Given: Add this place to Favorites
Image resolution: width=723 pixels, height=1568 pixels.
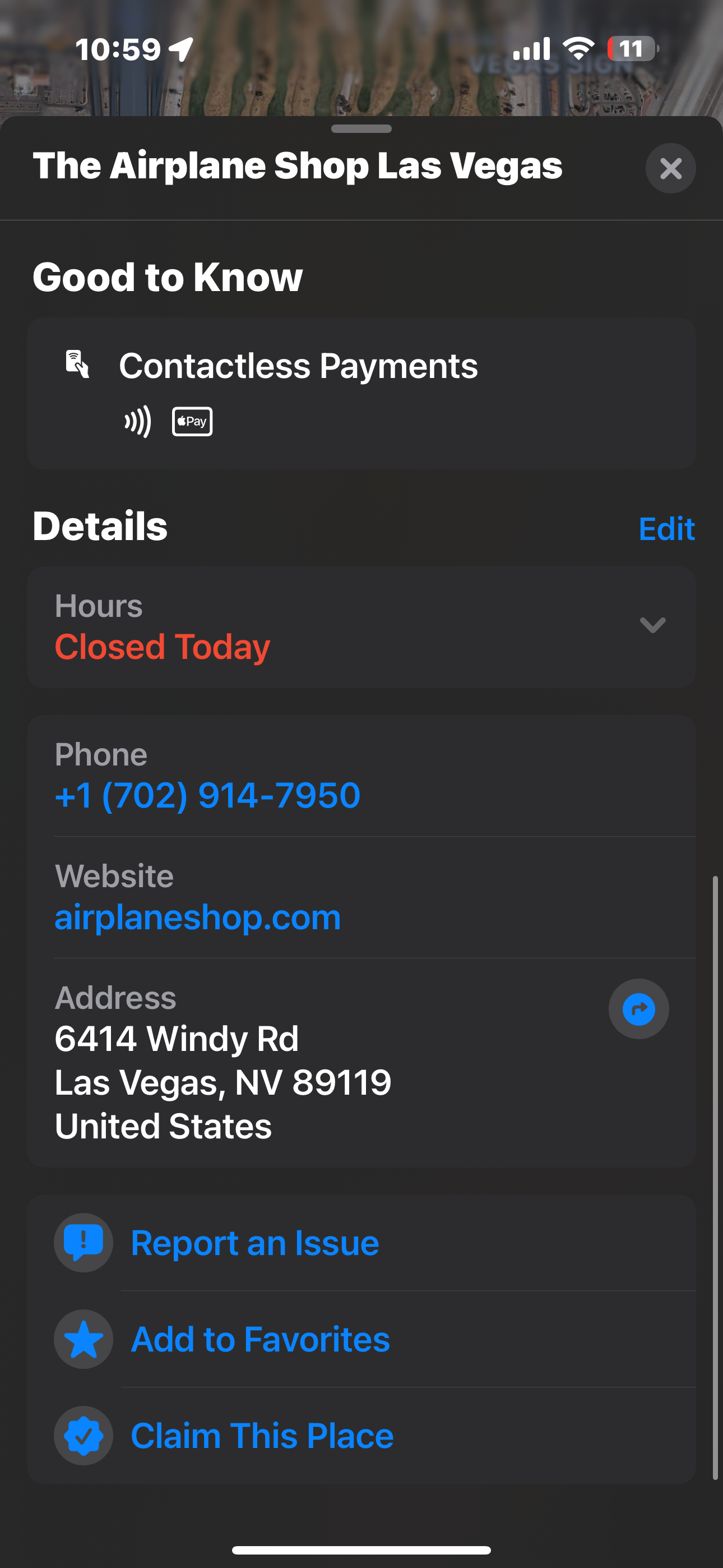Looking at the screenshot, I should pos(260,1339).
